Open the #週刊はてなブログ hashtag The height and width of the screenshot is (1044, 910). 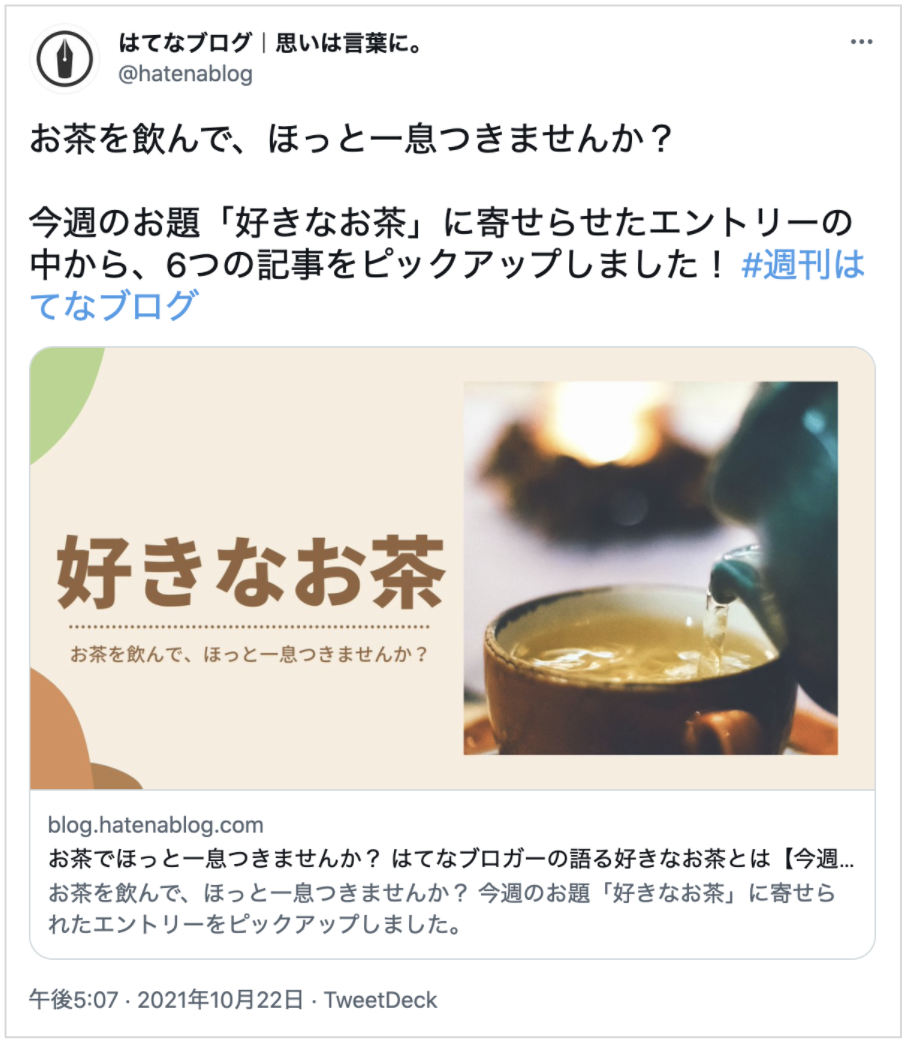pyautogui.click(x=802, y=265)
